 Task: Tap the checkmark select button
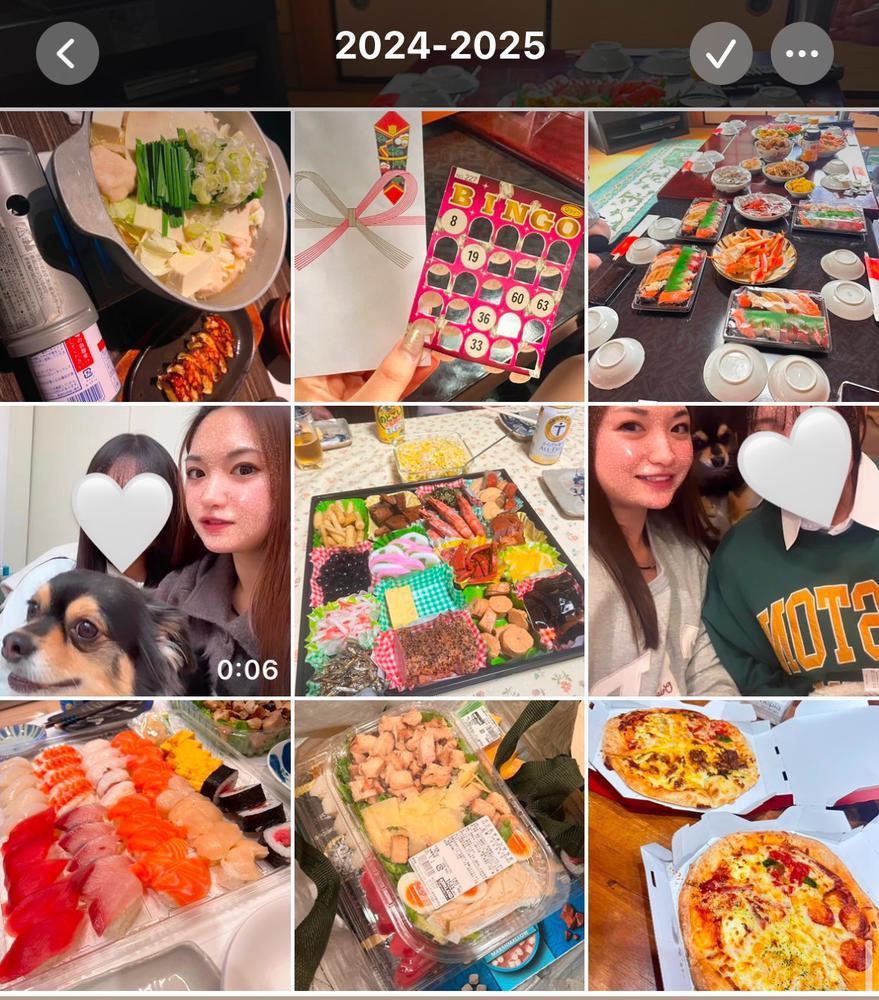click(x=721, y=53)
